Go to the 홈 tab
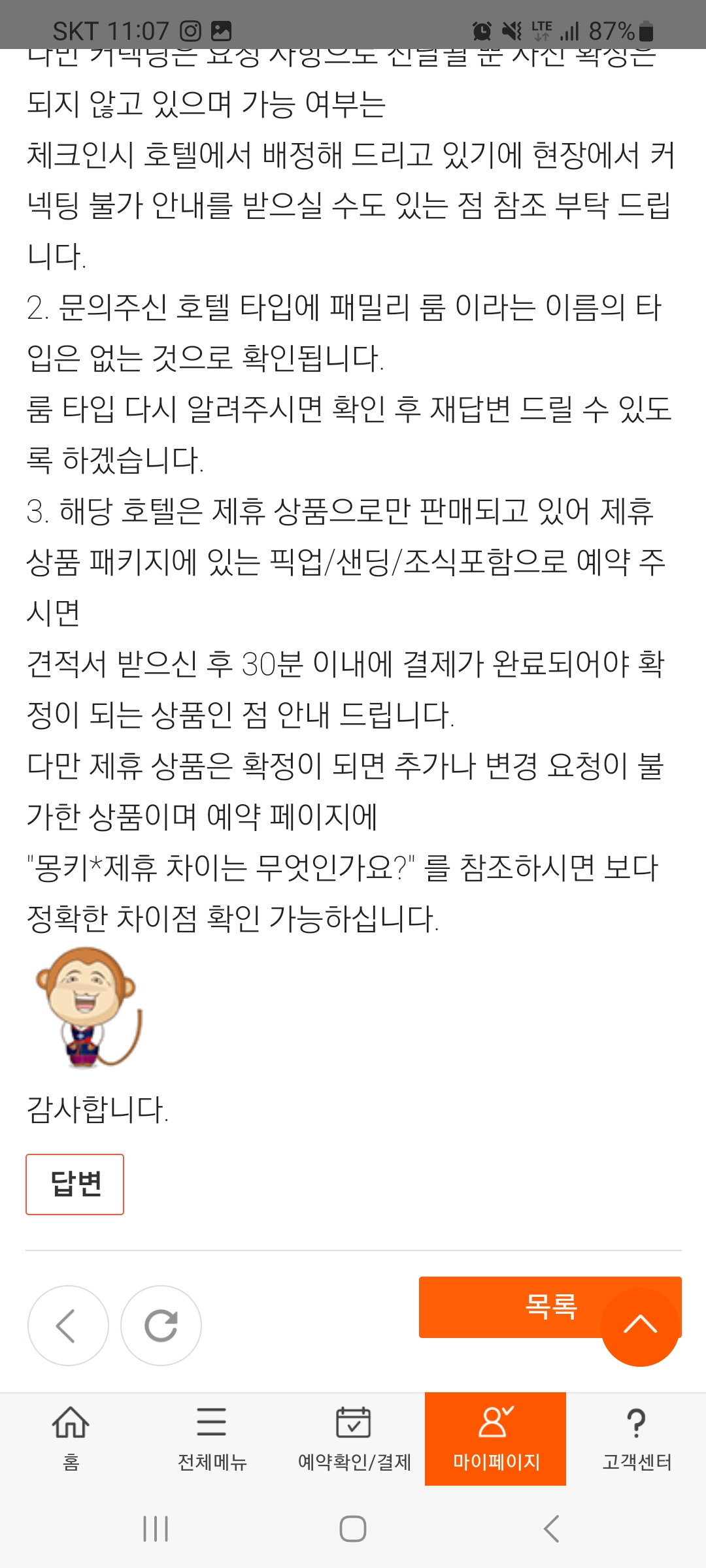Screen dimensions: 706x1568 [71, 1439]
